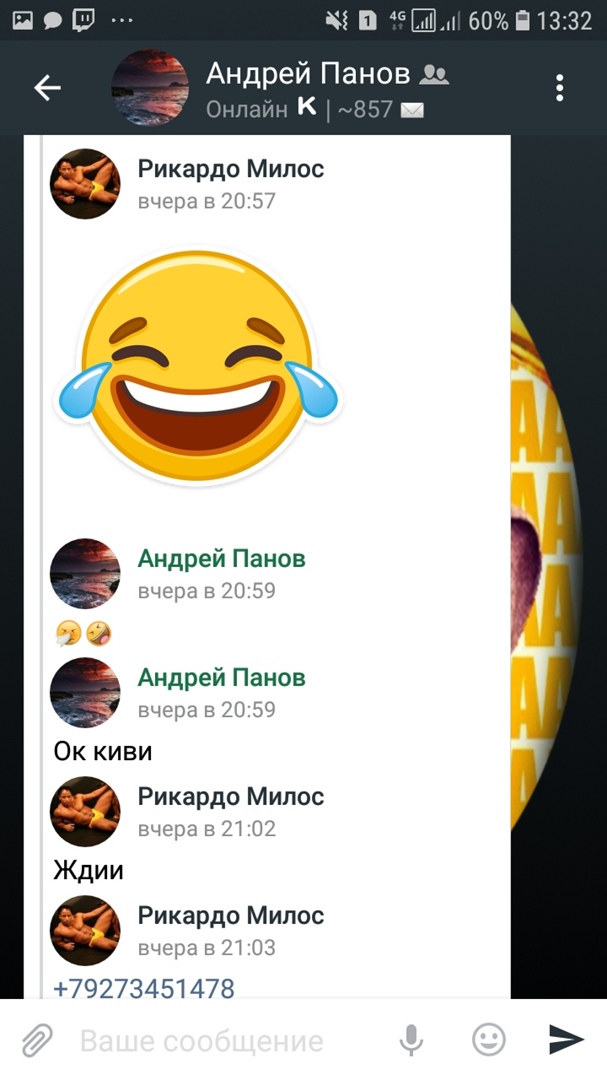Record a voice message with microphone
This screenshot has height=1080, width=607.
tap(411, 1041)
